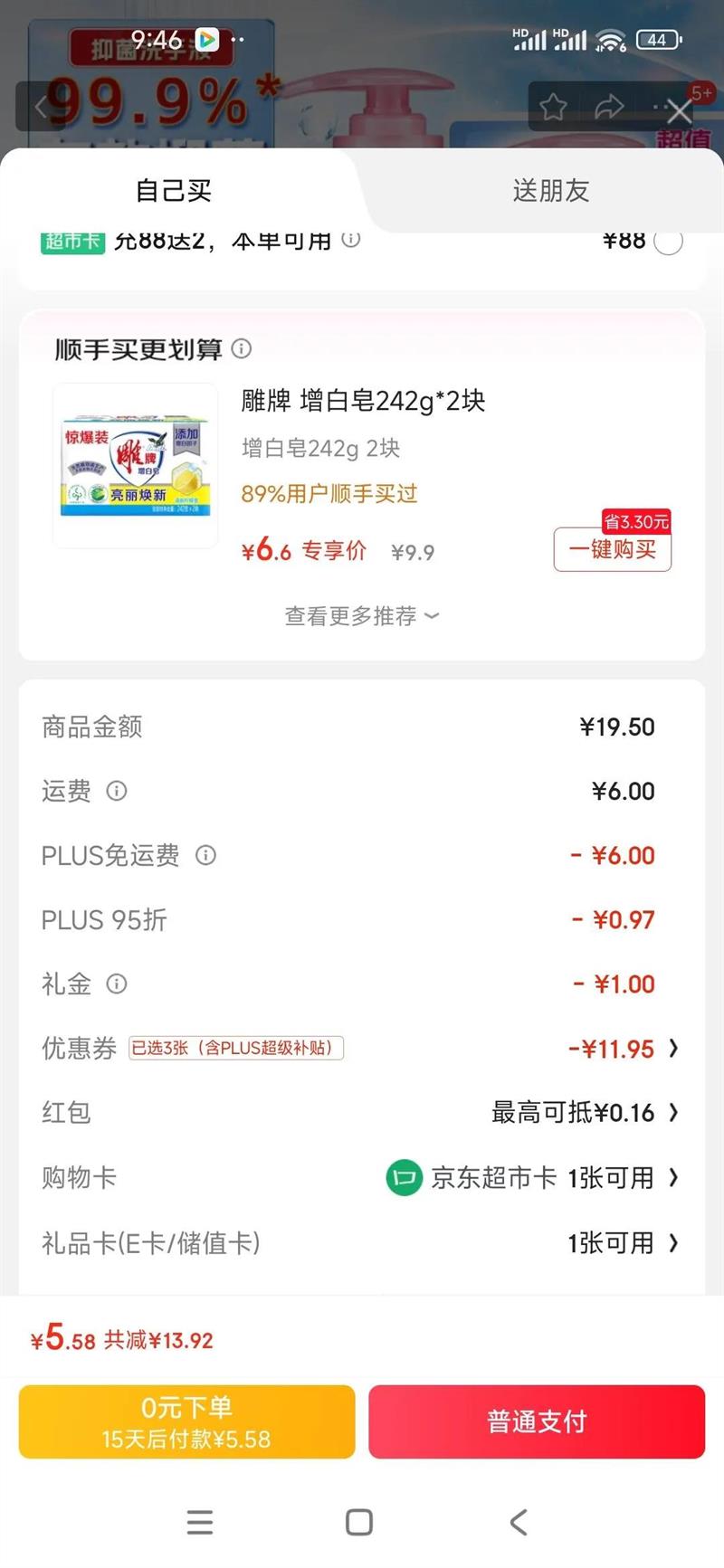The width and height of the screenshot is (724, 1568).
Task: Close the checkout sheet
Action: pos(679,112)
